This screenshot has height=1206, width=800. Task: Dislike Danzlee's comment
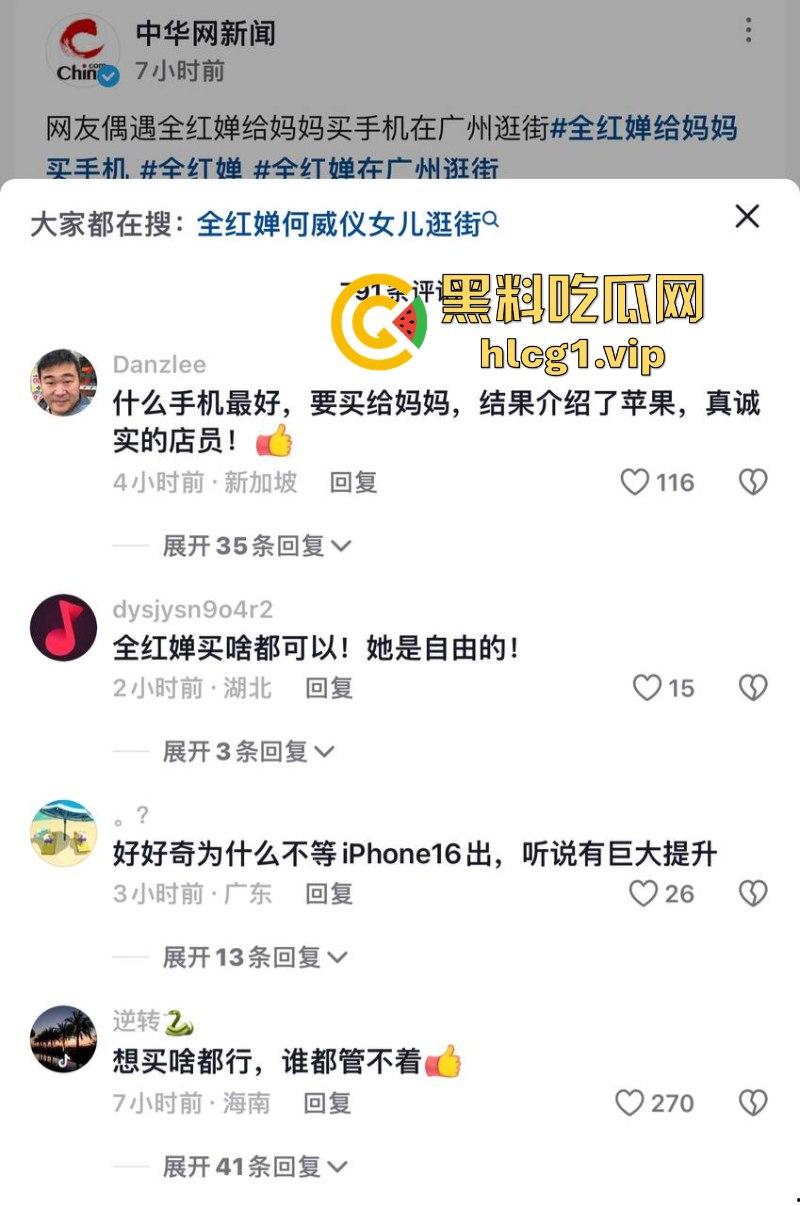click(752, 482)
